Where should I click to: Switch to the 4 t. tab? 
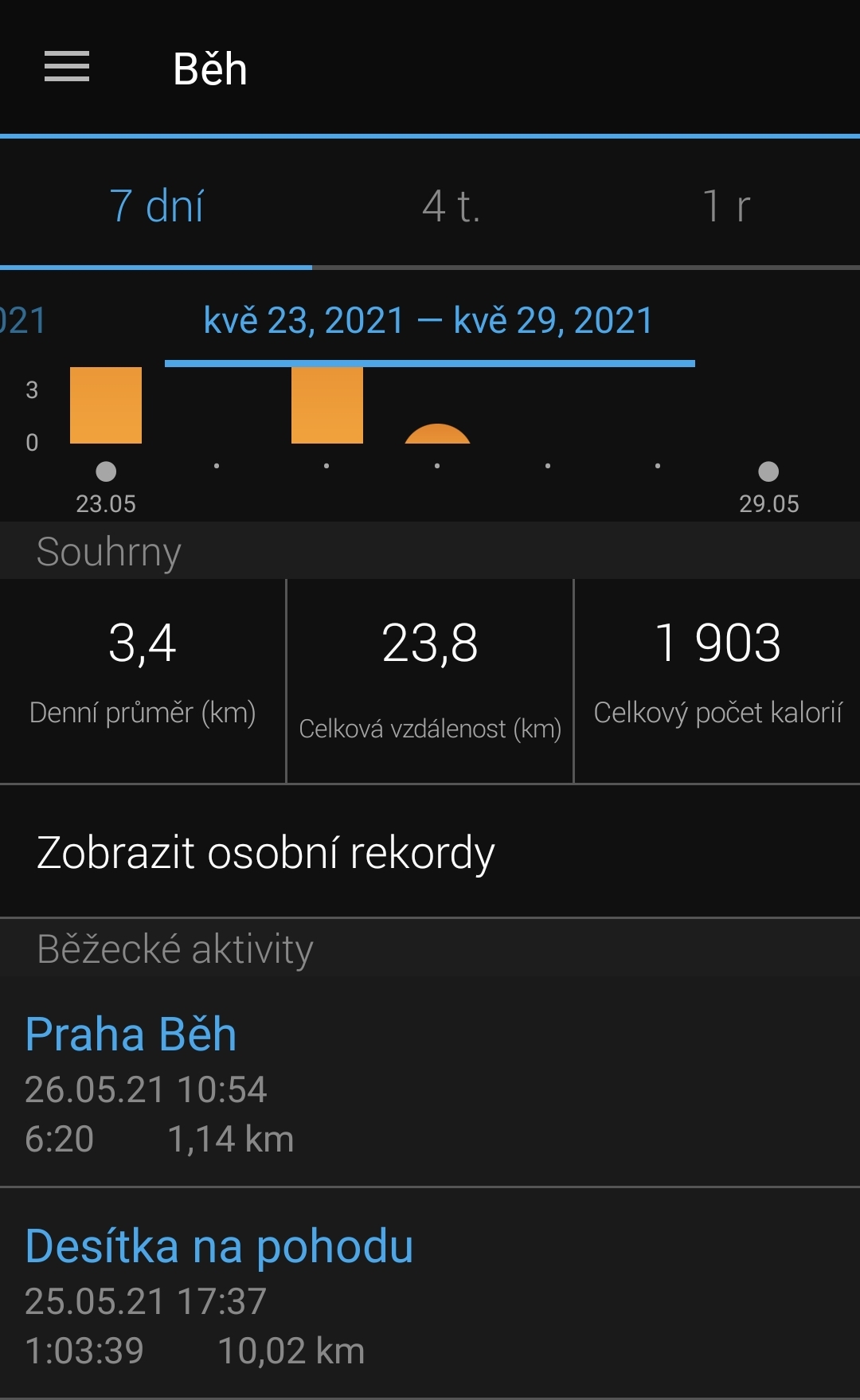pos(451,205)
